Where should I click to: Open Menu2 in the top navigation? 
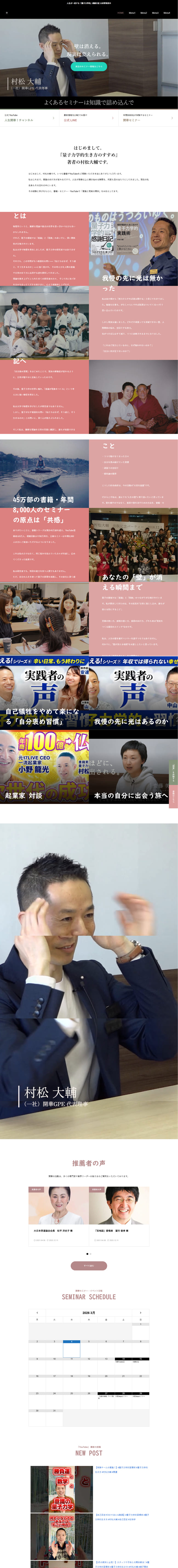point(144,12)
